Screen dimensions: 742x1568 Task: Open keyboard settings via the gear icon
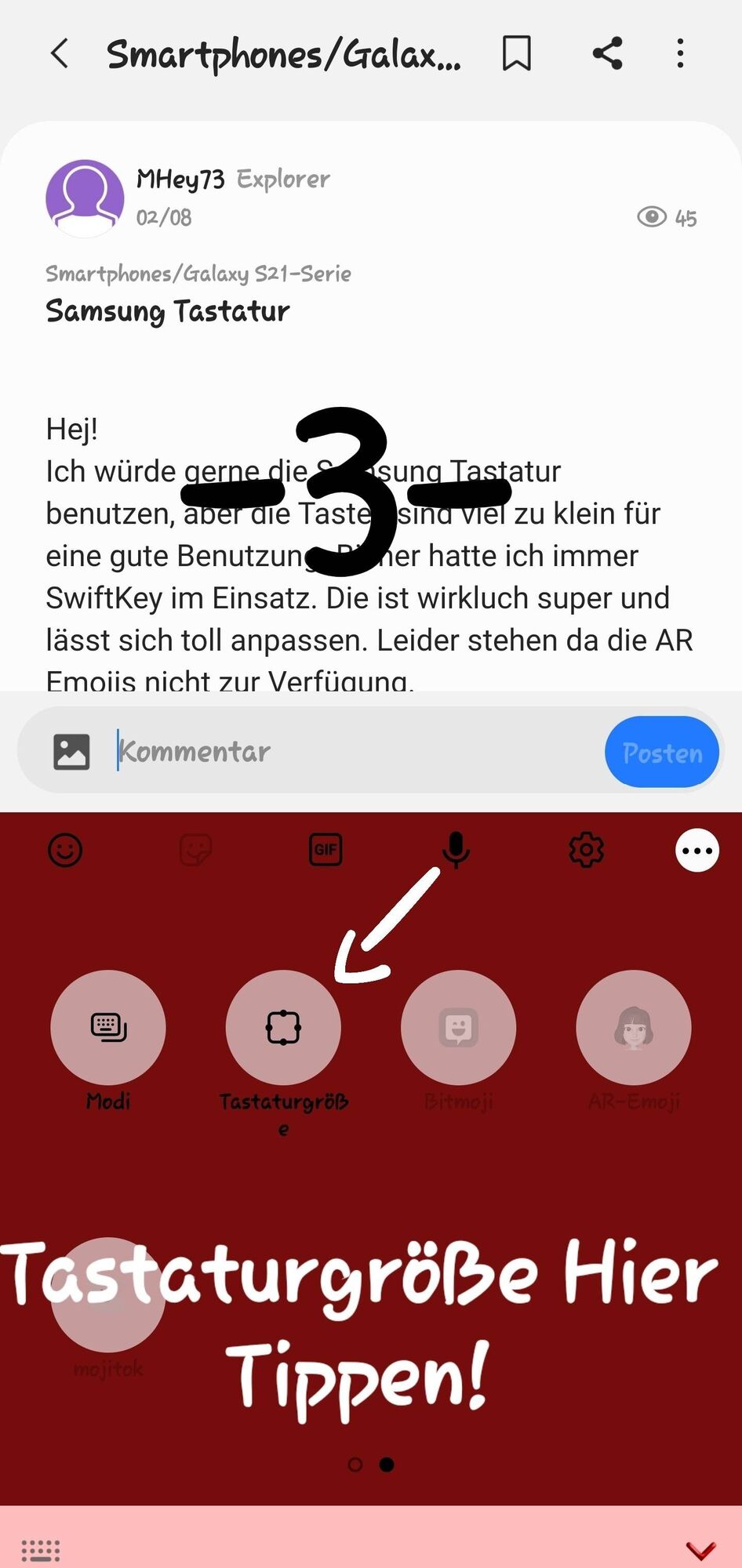tap(586, 850)
